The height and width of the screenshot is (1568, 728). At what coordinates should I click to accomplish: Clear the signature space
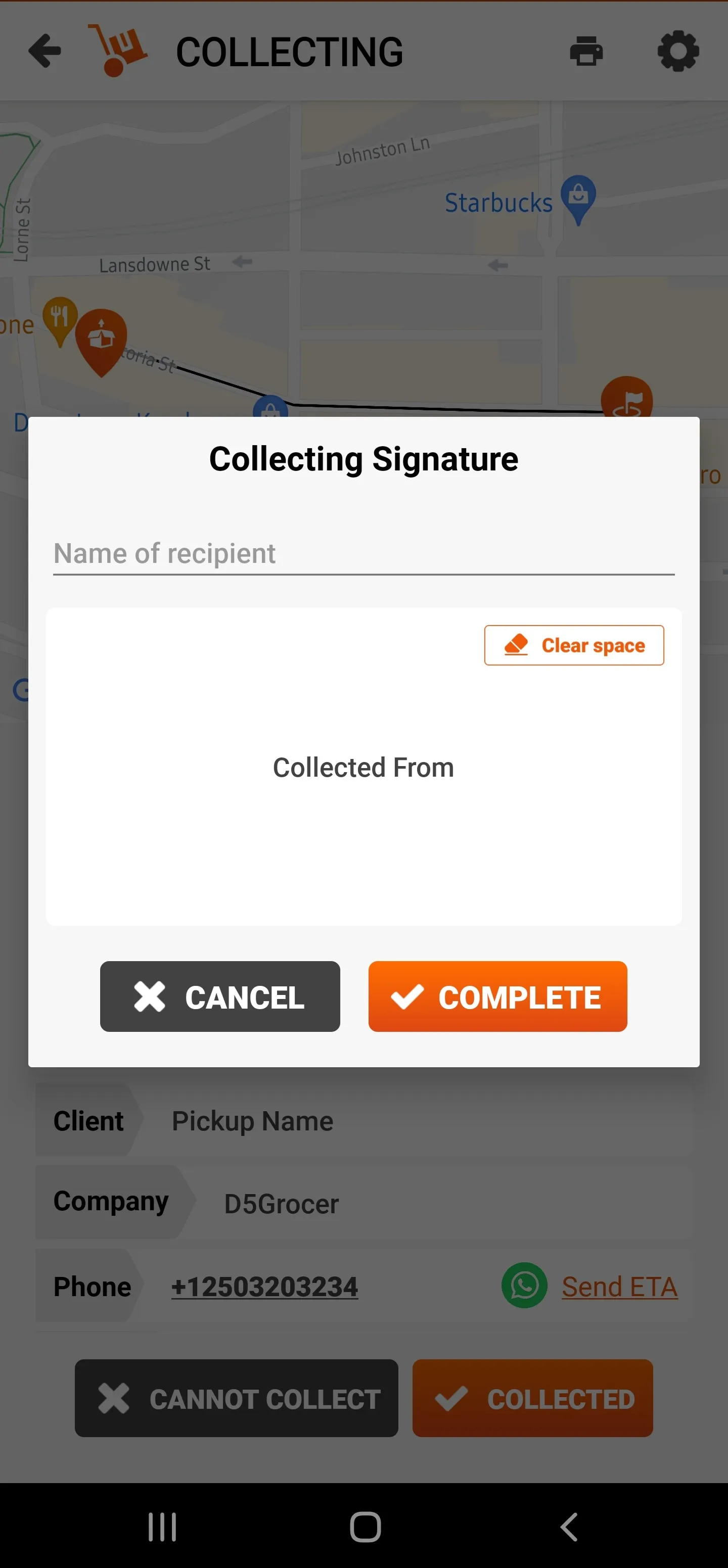[574, 645]
